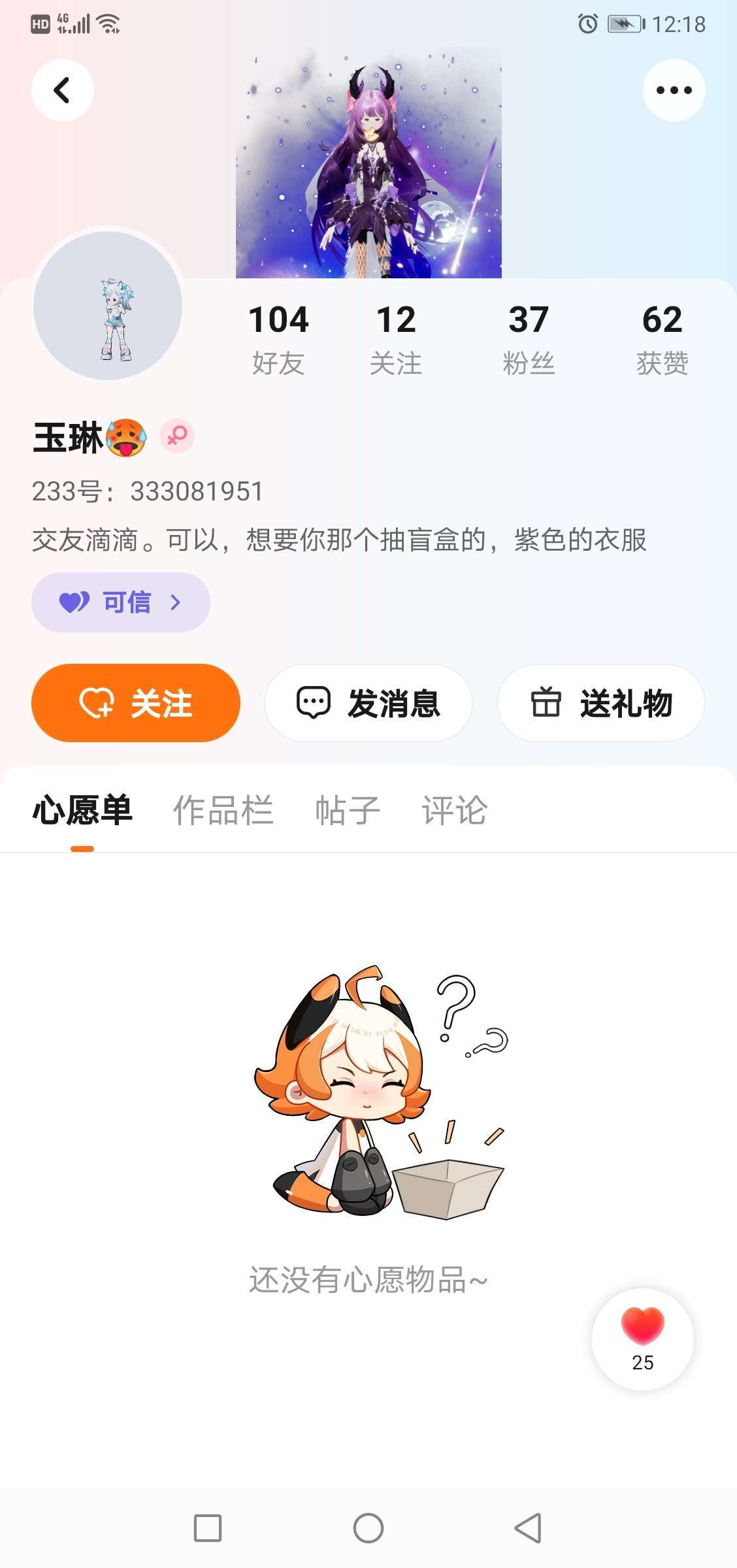The width and height of the screenshot is (737, 1568).
Task: Follow this user with orange 关注 button
Action: coord(136,703)
